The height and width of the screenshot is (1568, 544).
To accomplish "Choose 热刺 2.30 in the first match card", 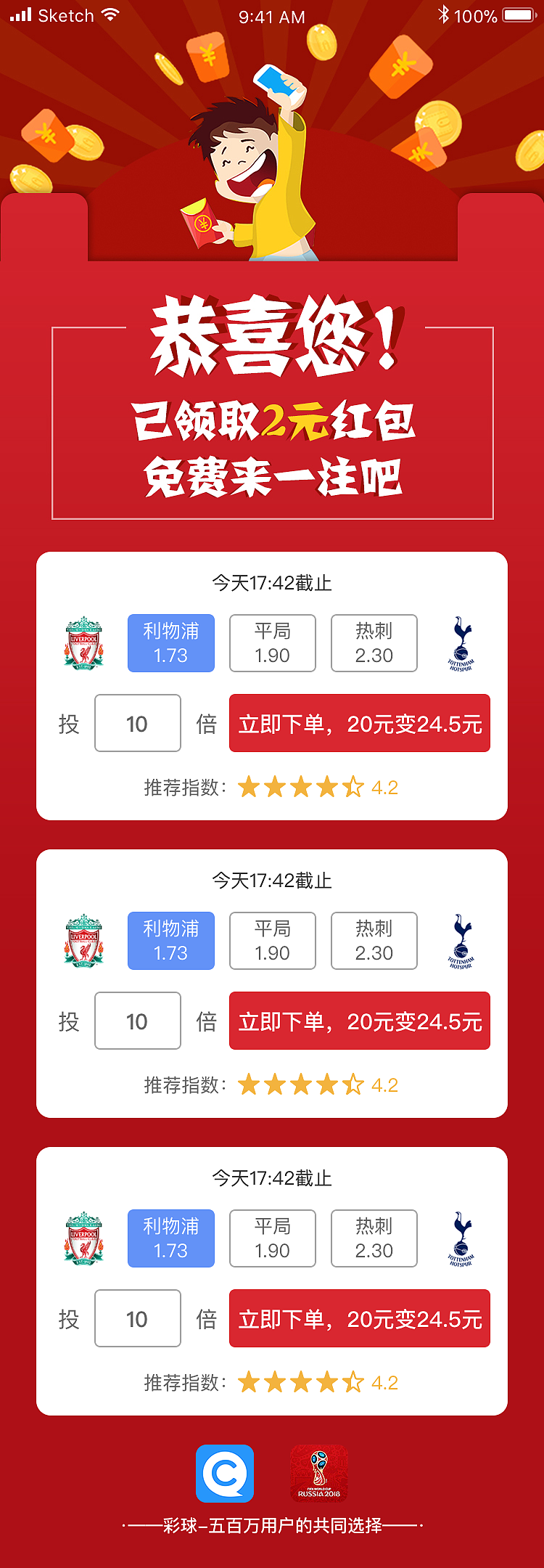I will 374,643.
